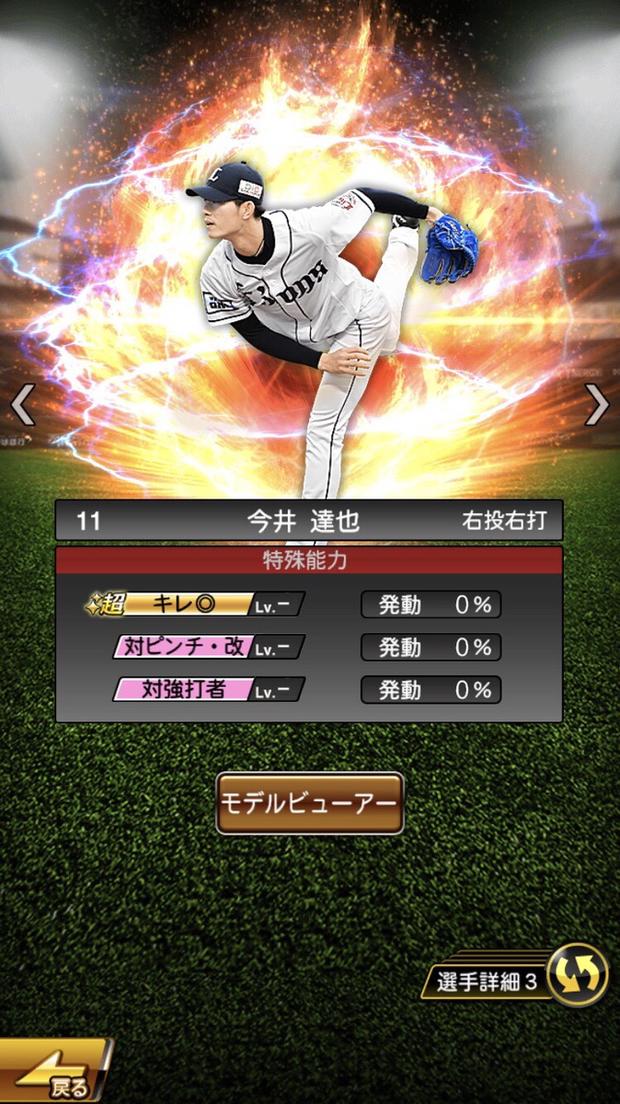Open the モデルビューアー model viewer
620x1104 pixels.
[310, 803]
